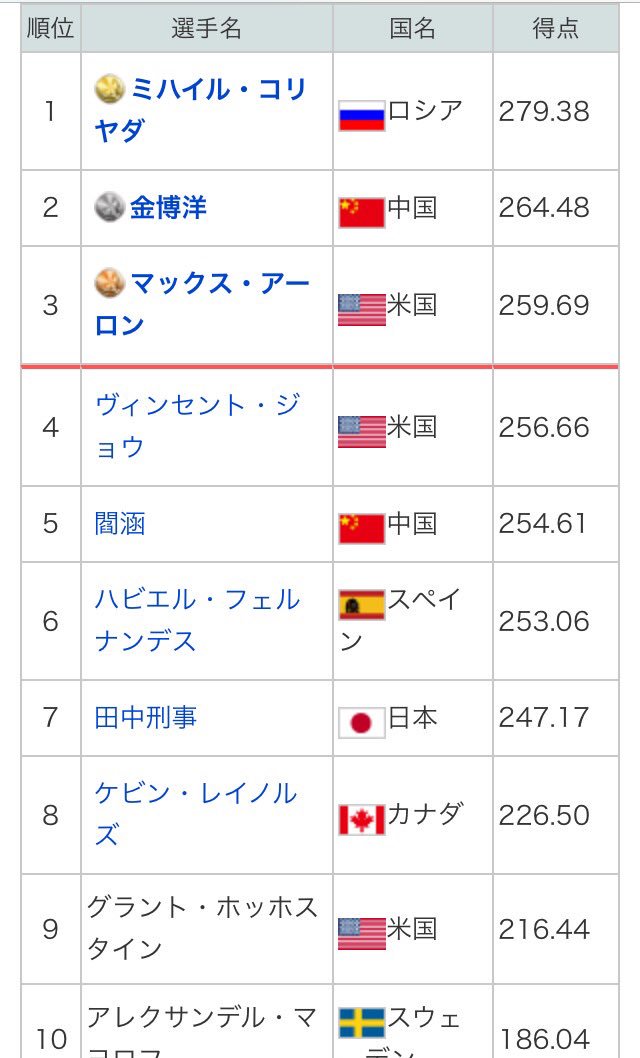Open the ミハイル・コリヤダ link
640x1058 pixels.
(x=217, y=91)
